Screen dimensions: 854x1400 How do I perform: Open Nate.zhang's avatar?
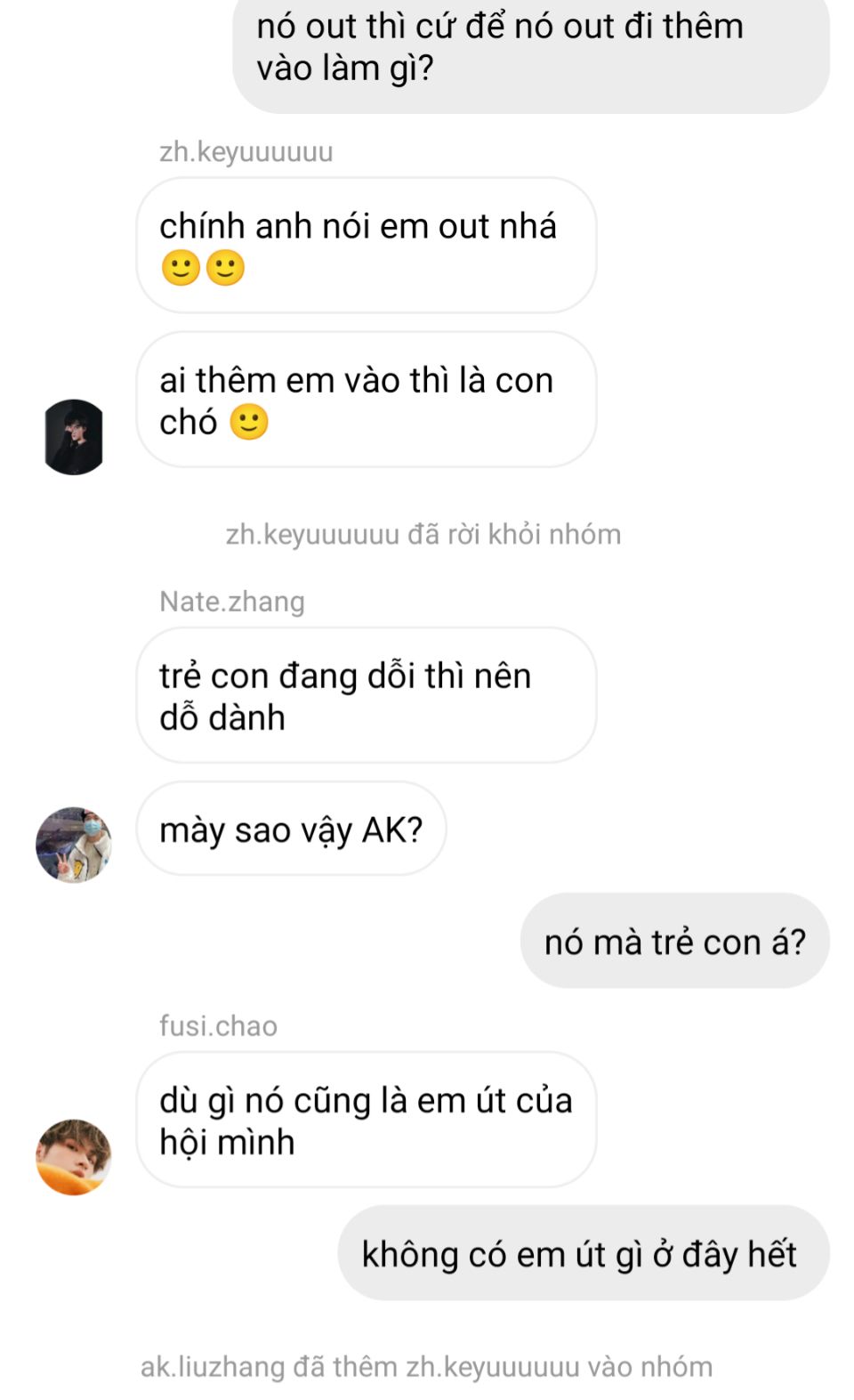74,845
